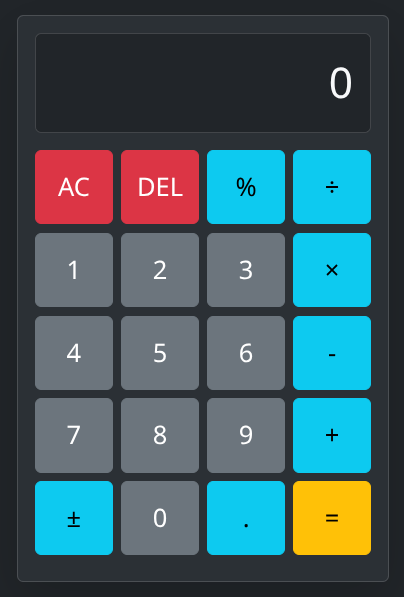
Task: Enter the digit 5
Action: point(160,353)
